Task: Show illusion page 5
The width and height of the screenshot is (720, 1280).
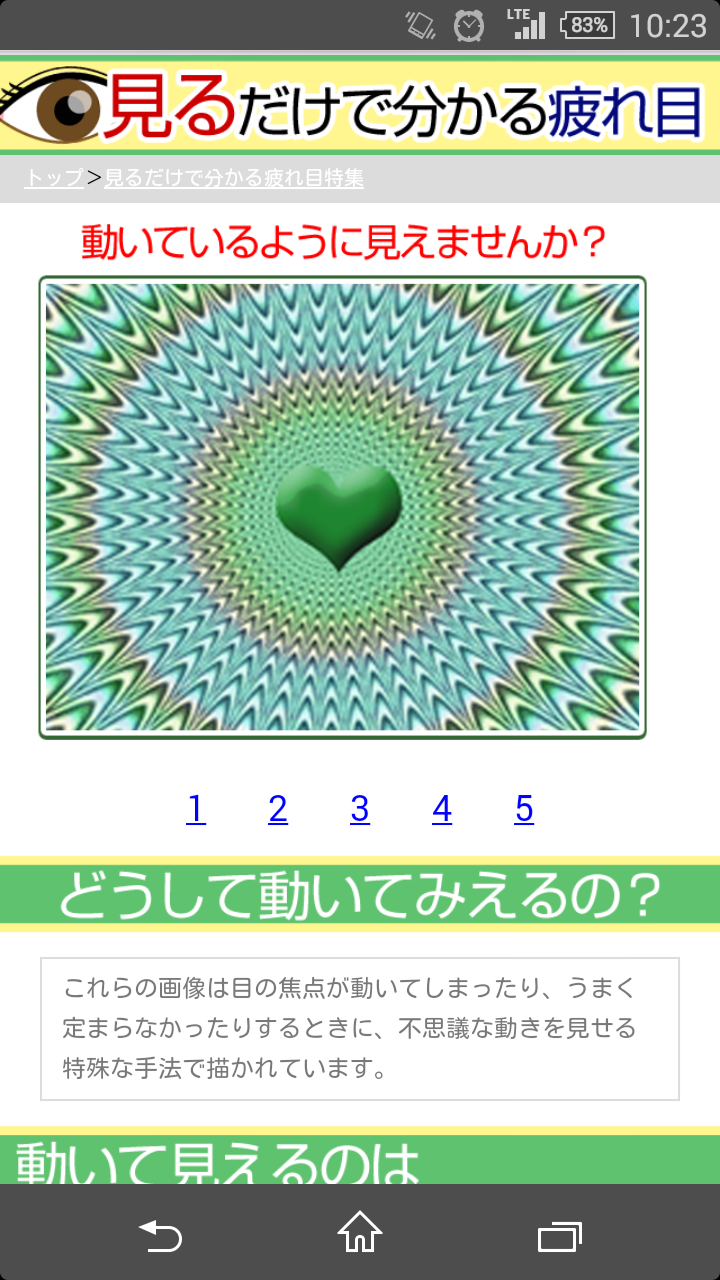Action: point(524,808)
